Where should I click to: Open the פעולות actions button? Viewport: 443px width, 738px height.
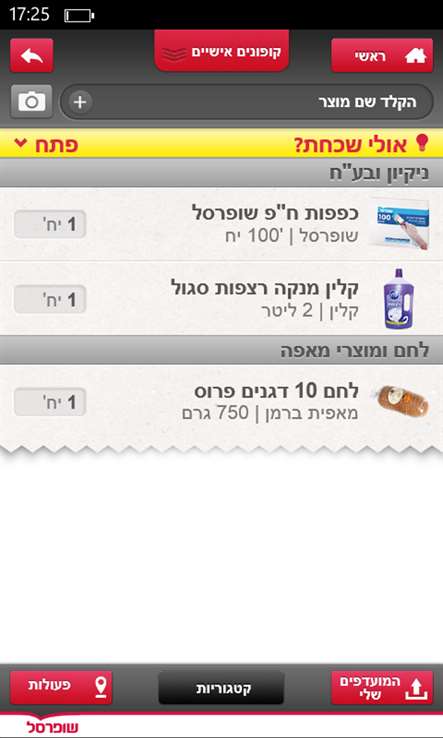click(61, 688)
